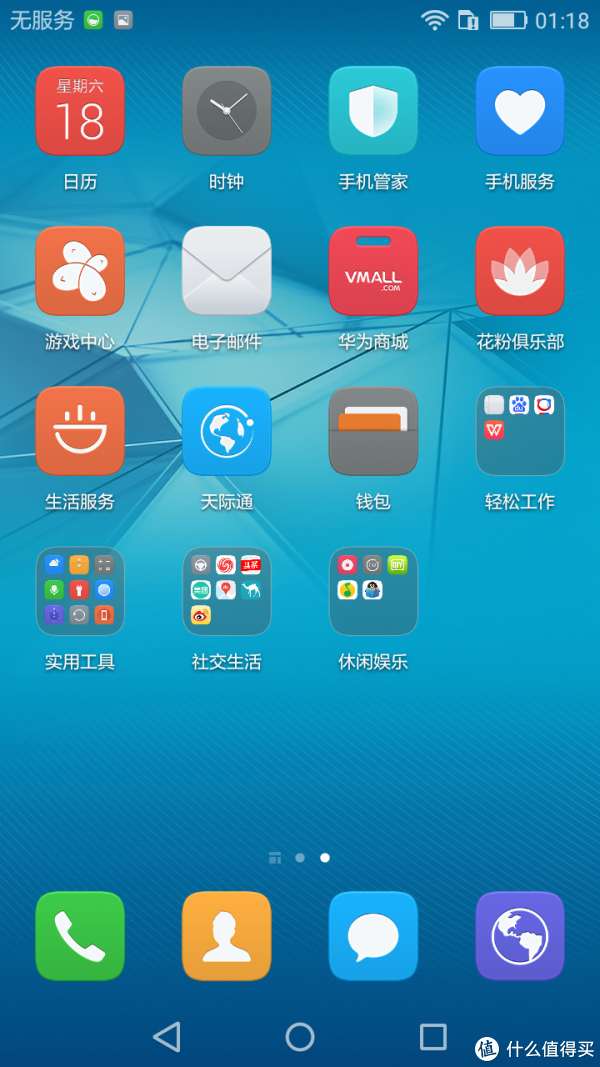Open the 社交生活 folder
Screen dimensions: 600x1067
[x=226, y=591]
